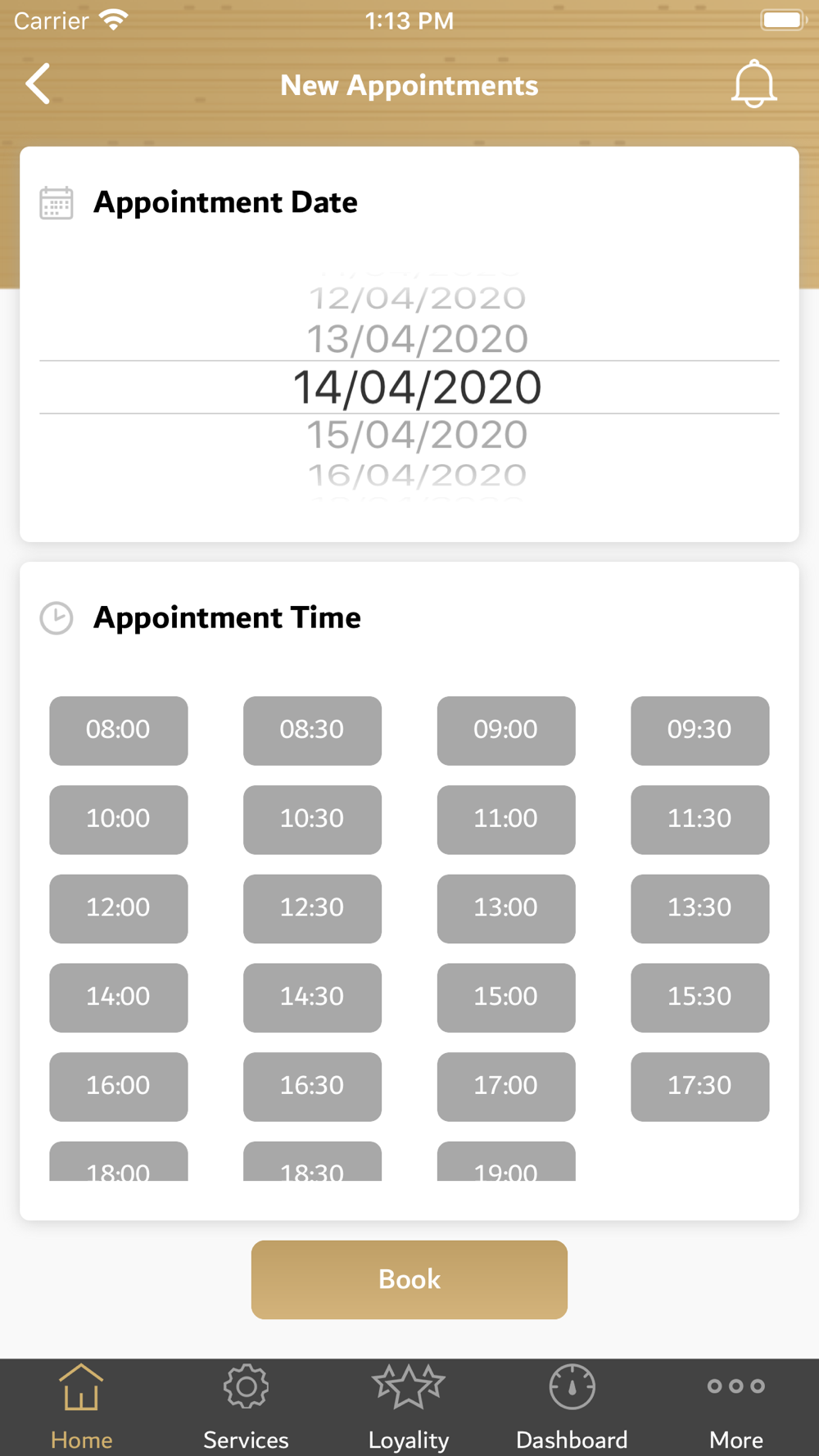This screenshot has width=819, height=1456.
Task: Open the Services tab
Action: (246, 1407)
